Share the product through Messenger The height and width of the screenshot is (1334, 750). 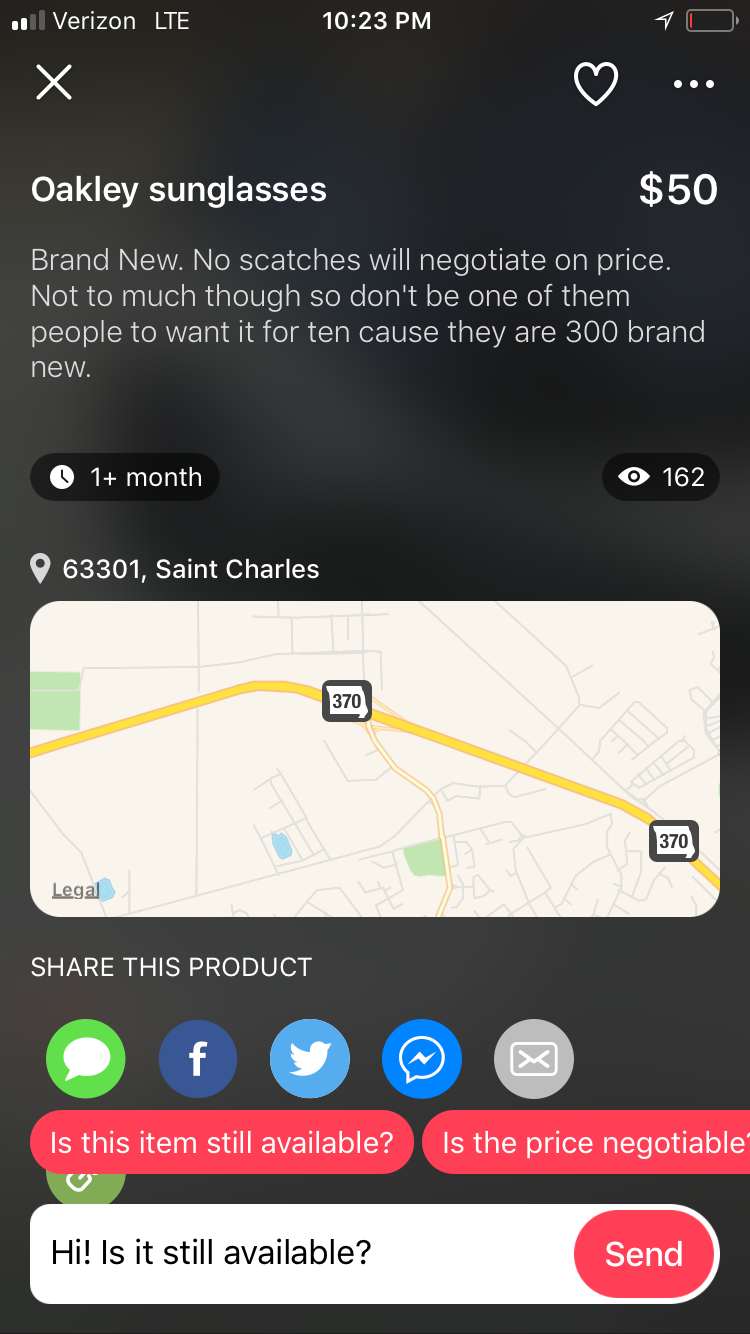click(422, 1059)
